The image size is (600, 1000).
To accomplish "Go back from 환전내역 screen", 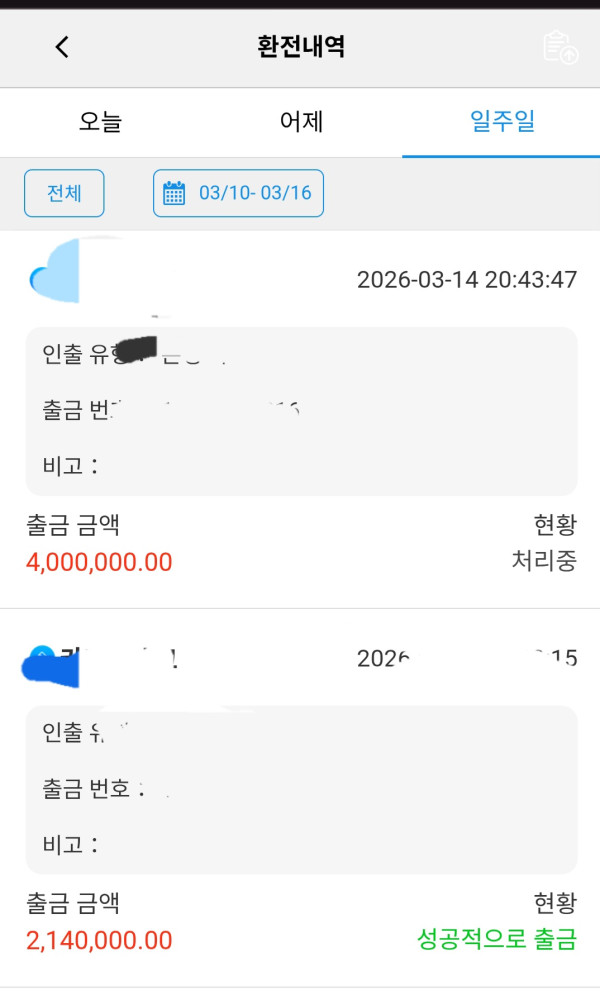I will pos(62,47).
